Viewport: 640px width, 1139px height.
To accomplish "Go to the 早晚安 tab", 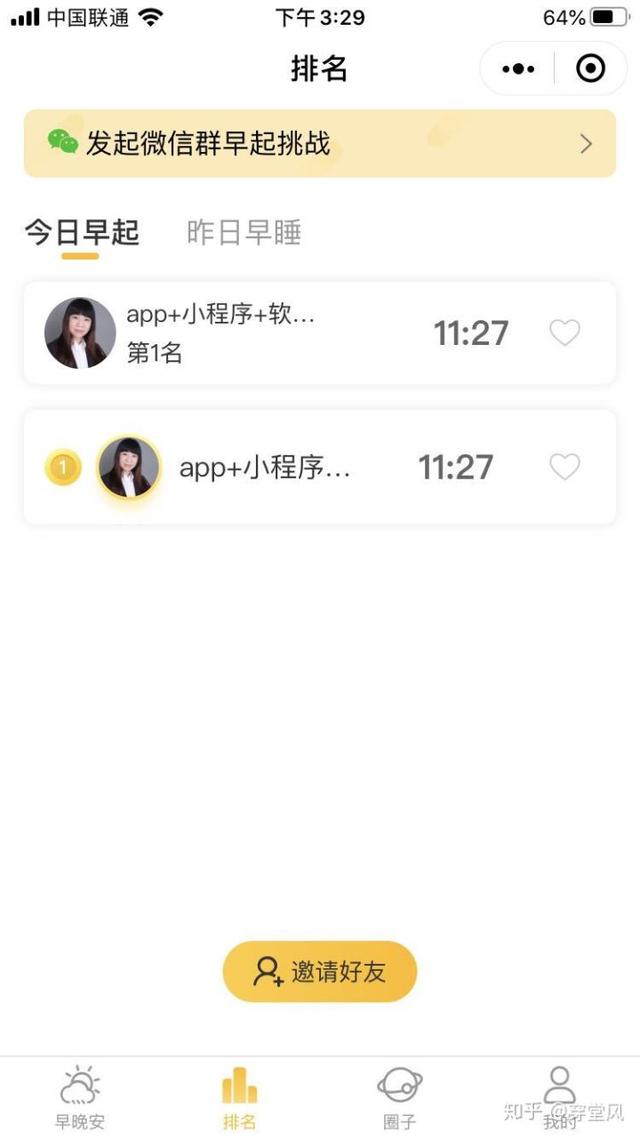I will tap(80, 1097).
